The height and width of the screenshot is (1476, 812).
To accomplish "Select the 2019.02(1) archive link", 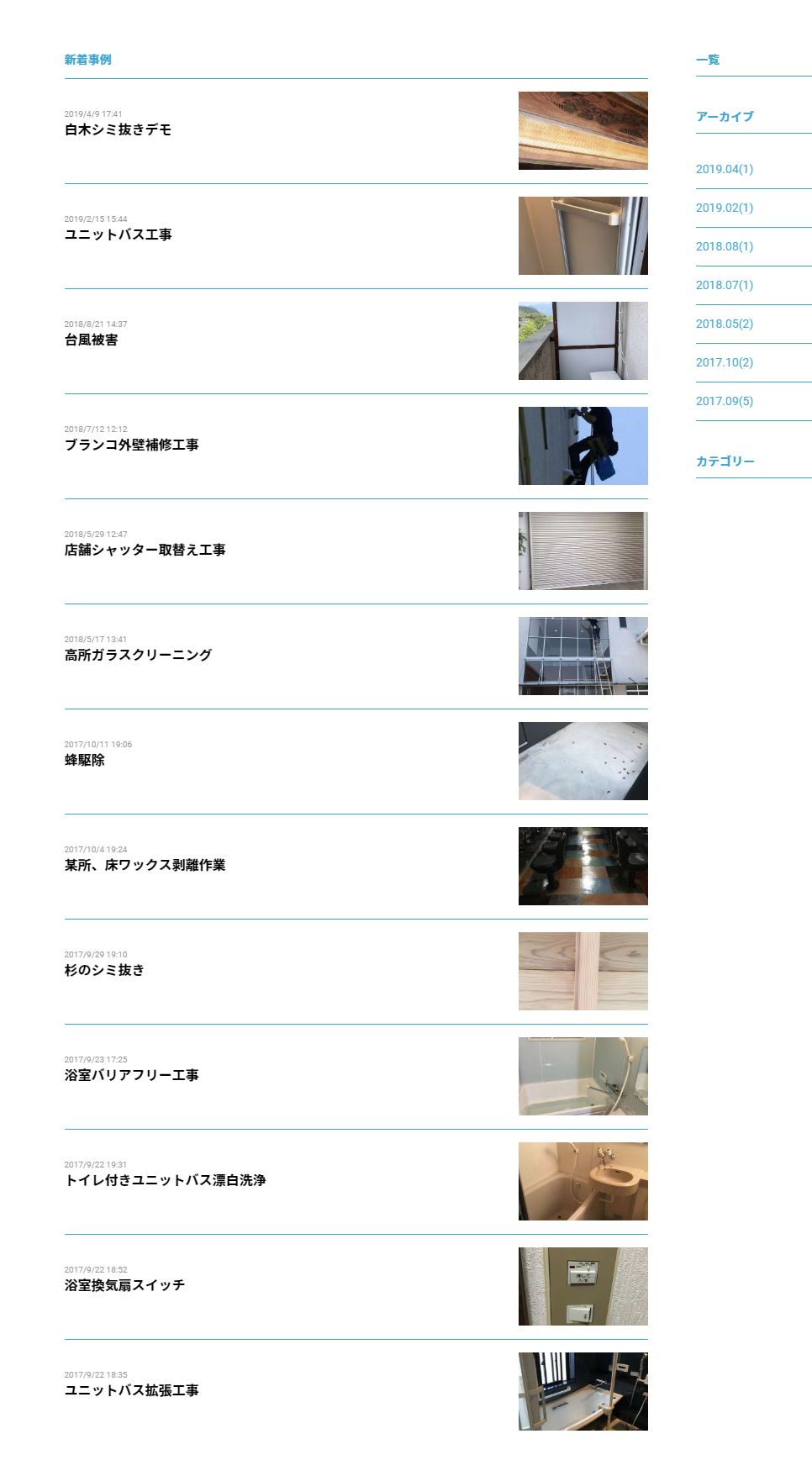I will [x=724, y=208].
